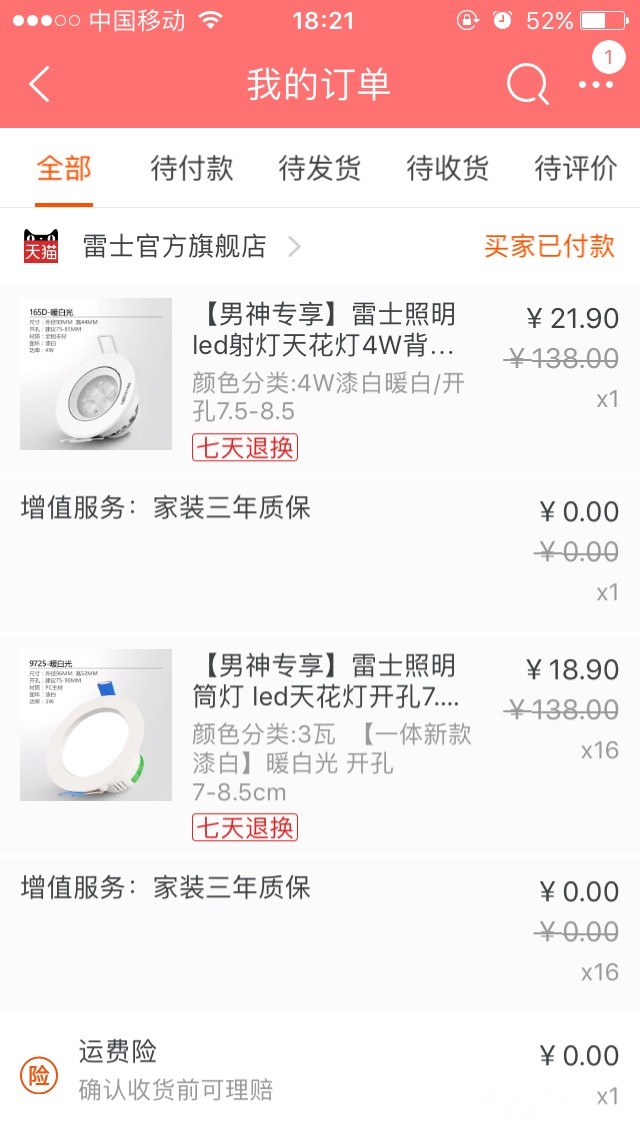The image size is (640, 1136).
Task: Search orders with the magnifier icon
Action: click(527, 85)
